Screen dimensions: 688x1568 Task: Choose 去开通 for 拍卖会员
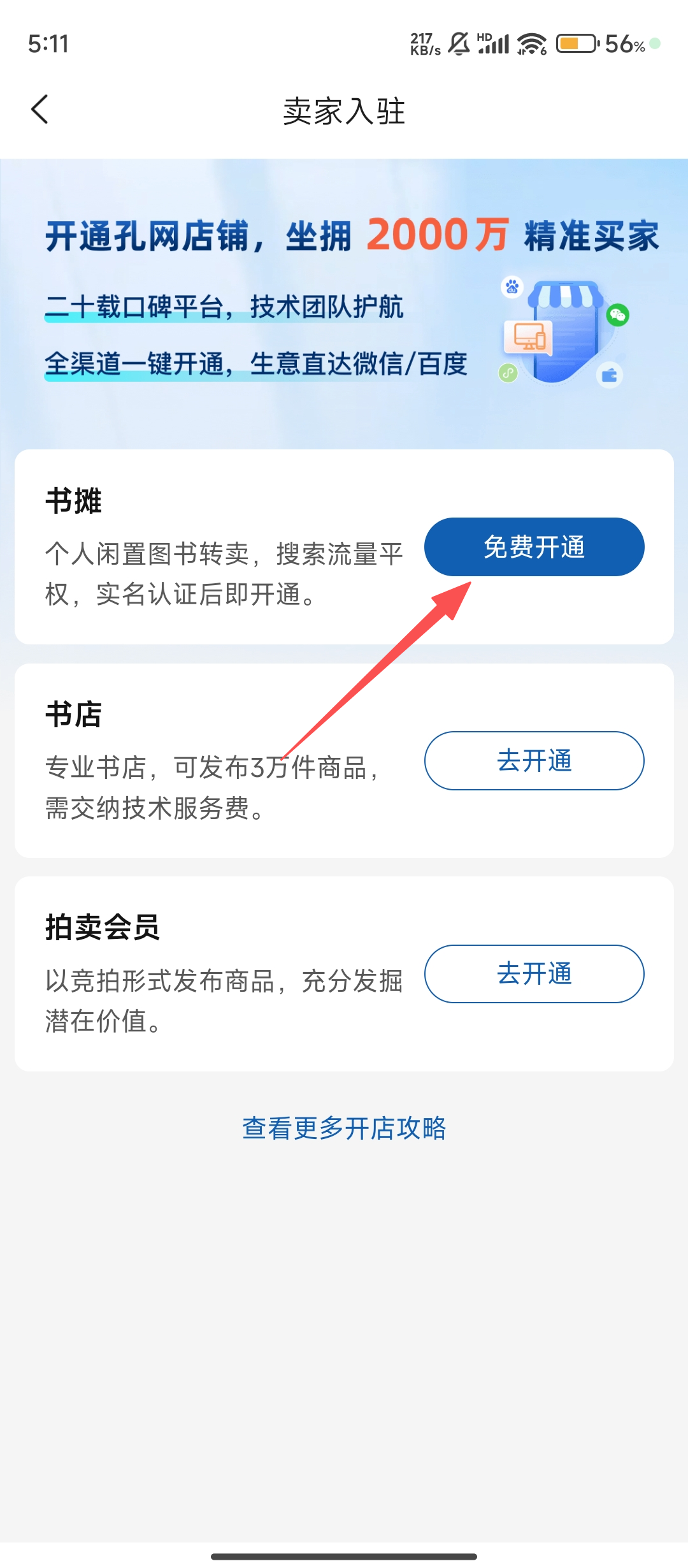coord(534,974)
